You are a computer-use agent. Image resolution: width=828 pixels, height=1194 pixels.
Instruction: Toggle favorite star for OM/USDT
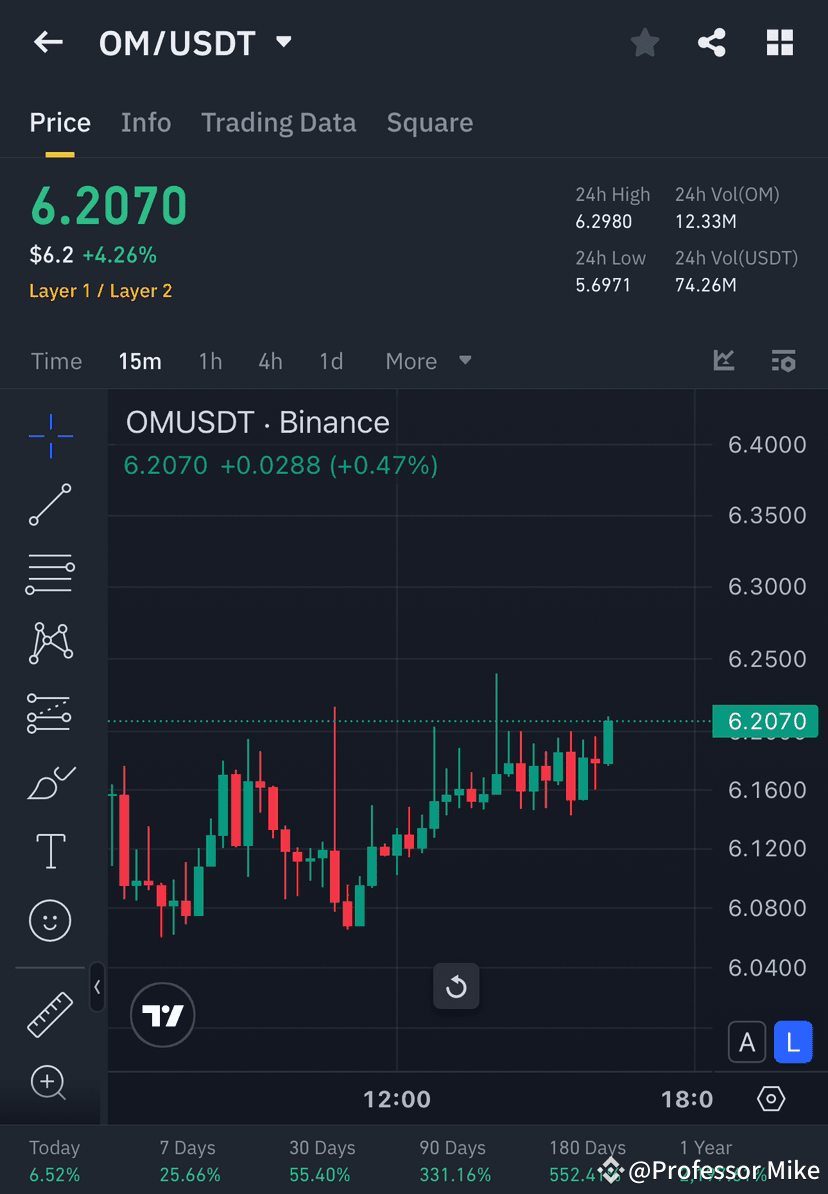(x=644, y=42)
